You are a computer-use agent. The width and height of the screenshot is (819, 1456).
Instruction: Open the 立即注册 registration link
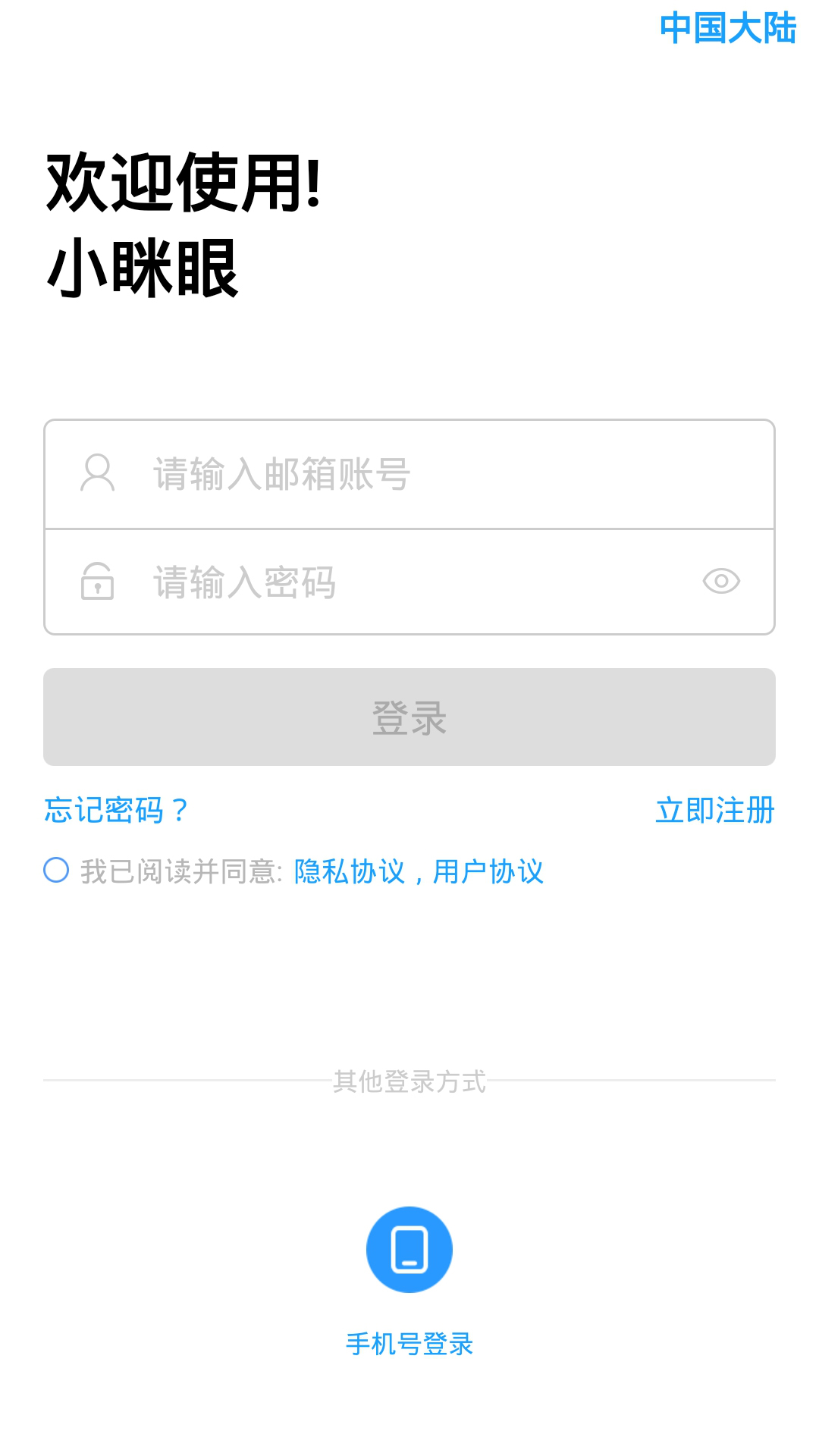(716, 811)
